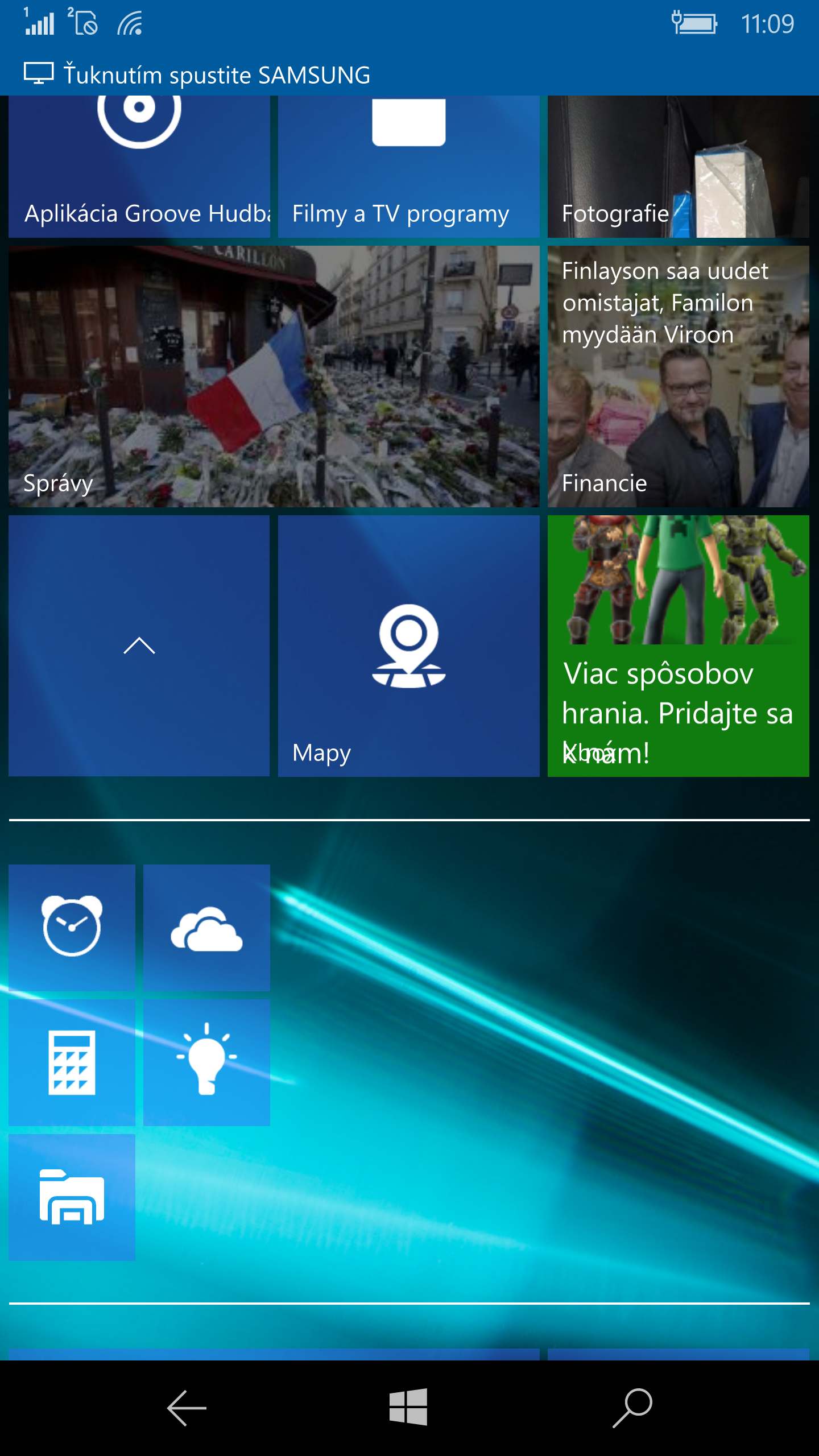
Task: Tap the Windows start button
Action: tap(408, 1408)
